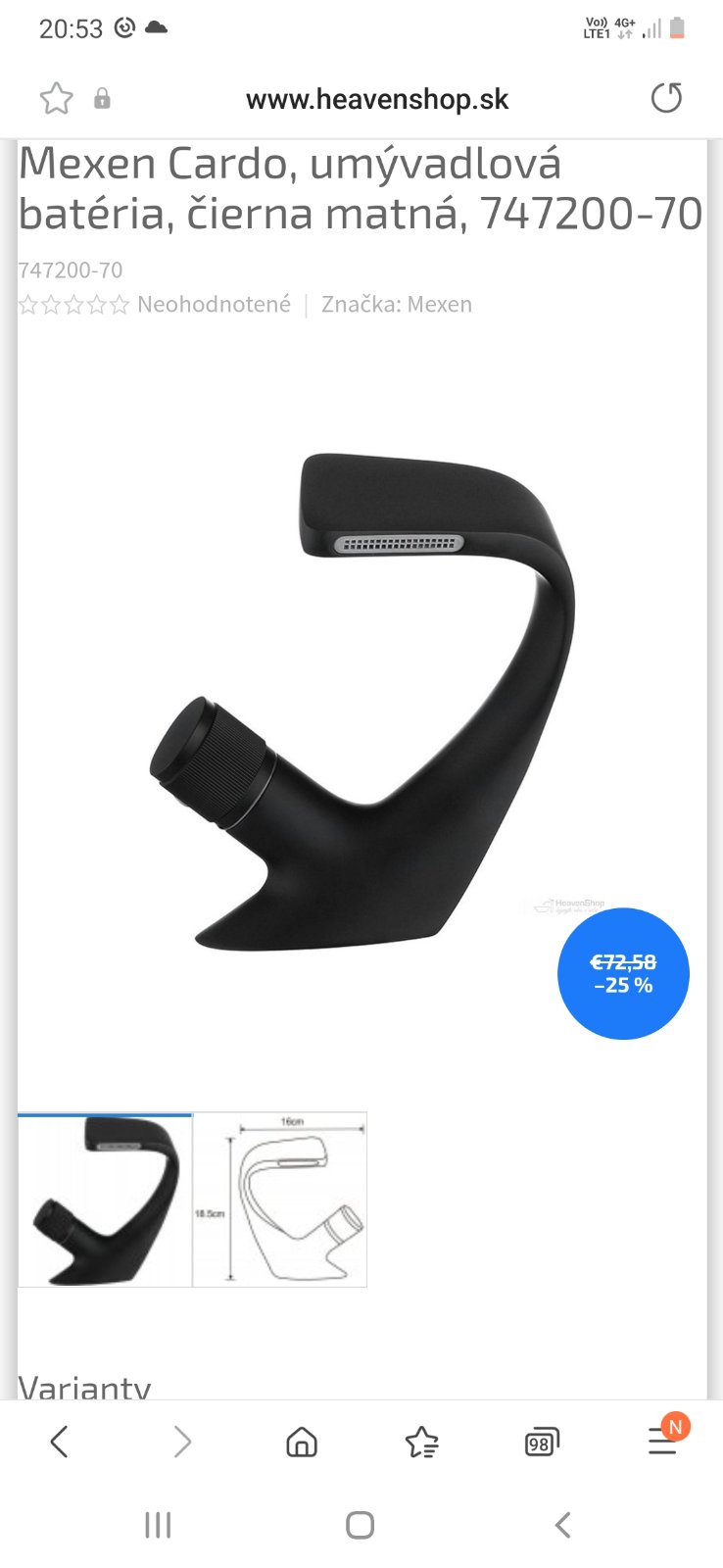723x1568 pixels.
Task: Tap the www.heavenshop.sk address bar
Action: tap(377, 99)
